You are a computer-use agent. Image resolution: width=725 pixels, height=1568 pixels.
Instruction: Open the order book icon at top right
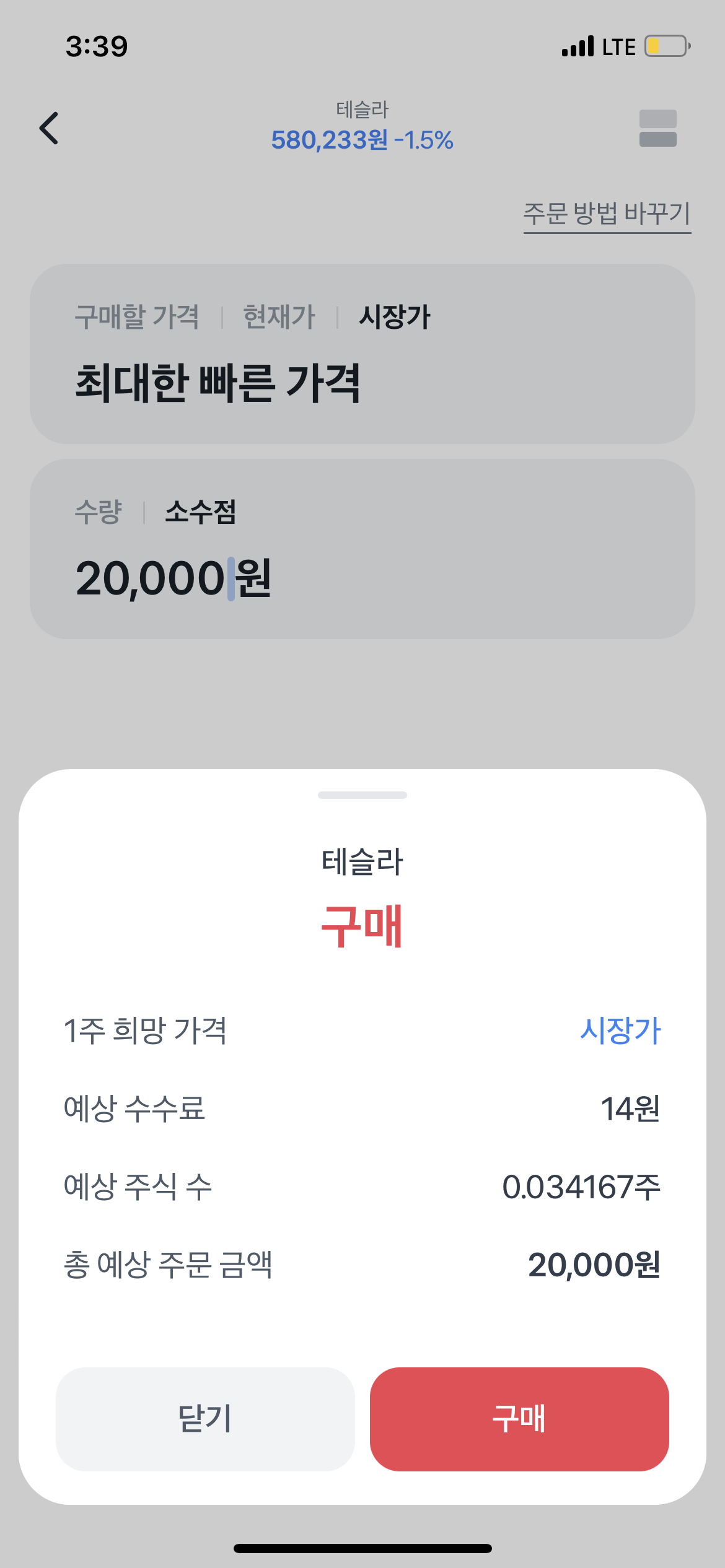pyautogui.click(x=659, y=128)
